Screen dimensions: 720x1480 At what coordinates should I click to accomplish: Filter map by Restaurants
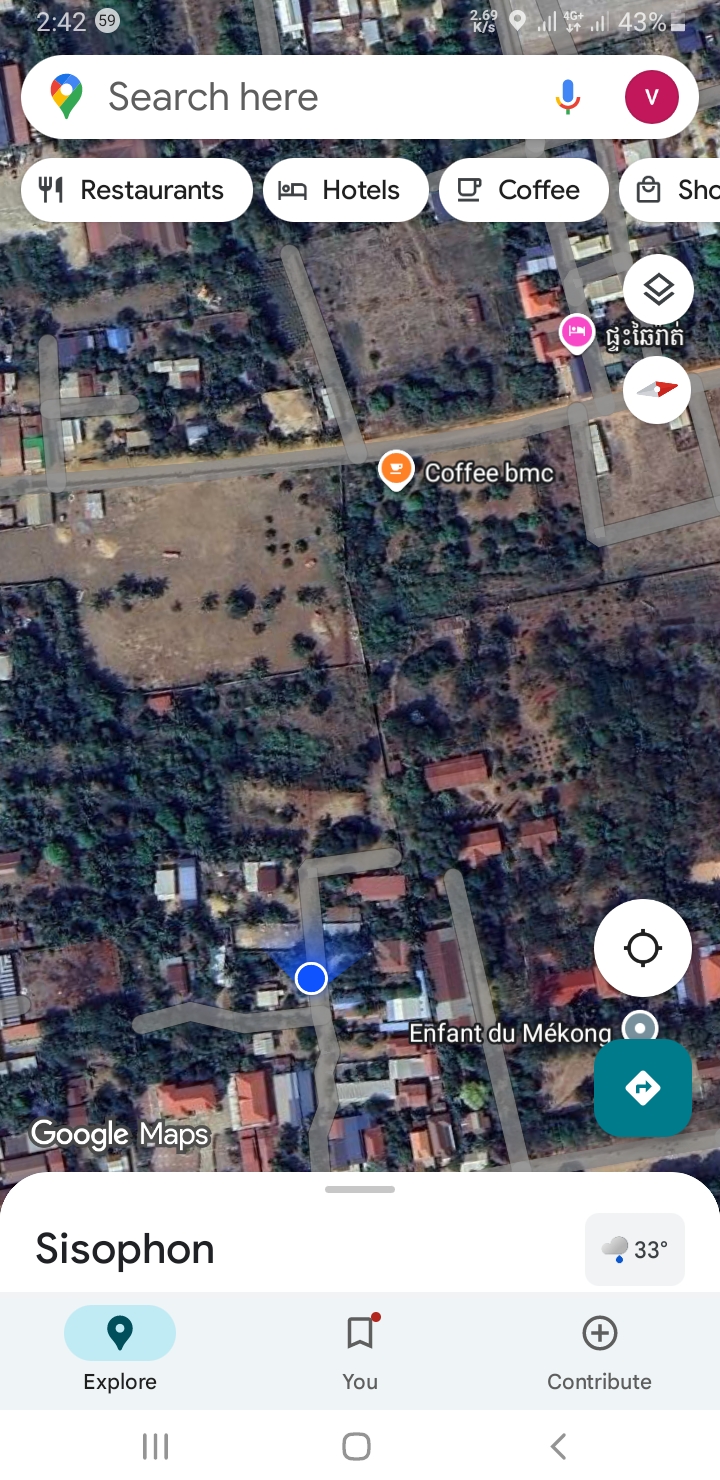click(136, 190)
